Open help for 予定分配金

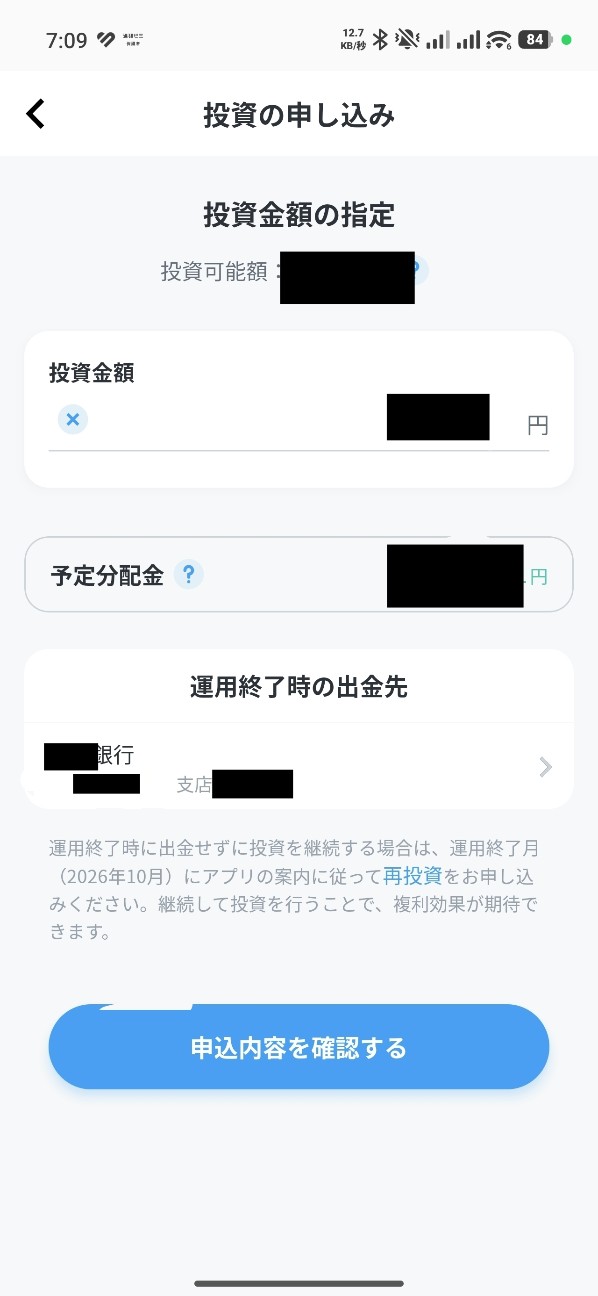coord(188,574)
